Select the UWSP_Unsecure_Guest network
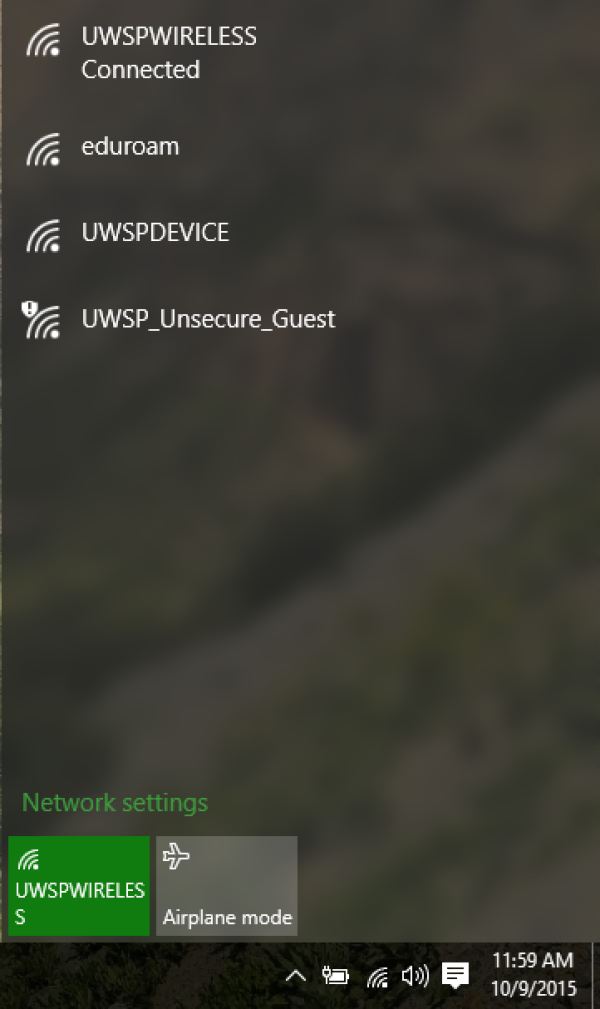600x1009 pixels. tap(208, 320)
